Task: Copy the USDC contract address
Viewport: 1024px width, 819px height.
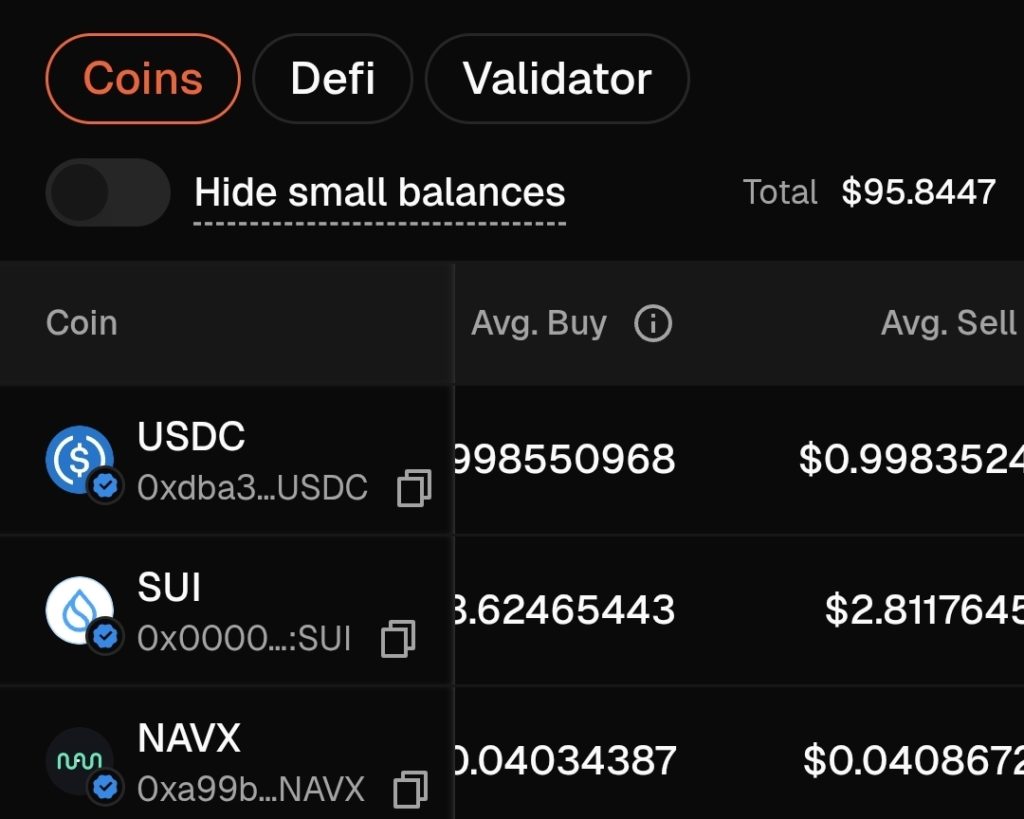Action: coord(414,488)
